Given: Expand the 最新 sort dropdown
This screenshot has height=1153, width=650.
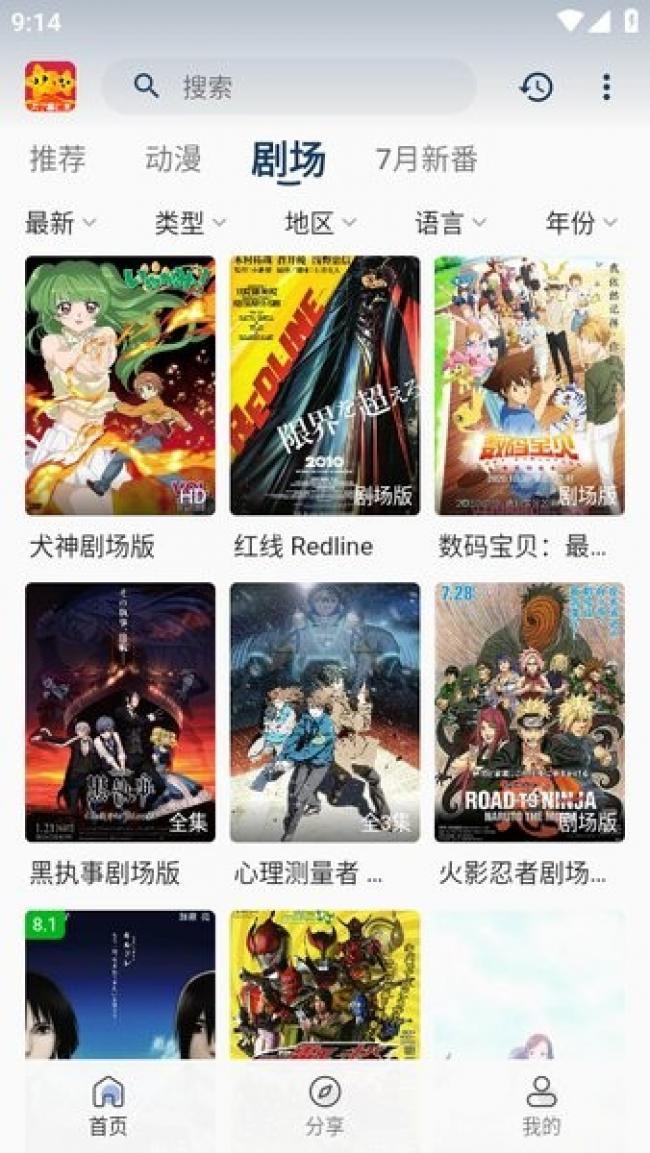Looking at the screenshot, I should point(60,223).
